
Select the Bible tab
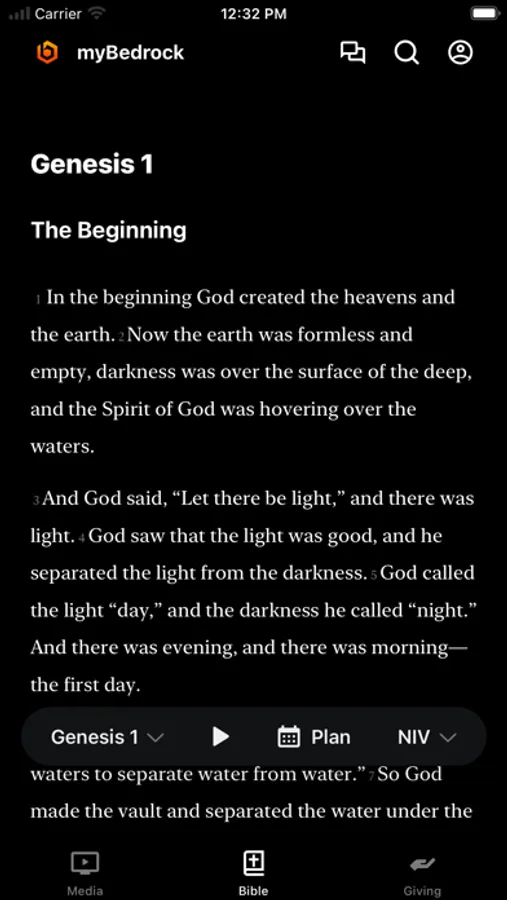point(253,874)
